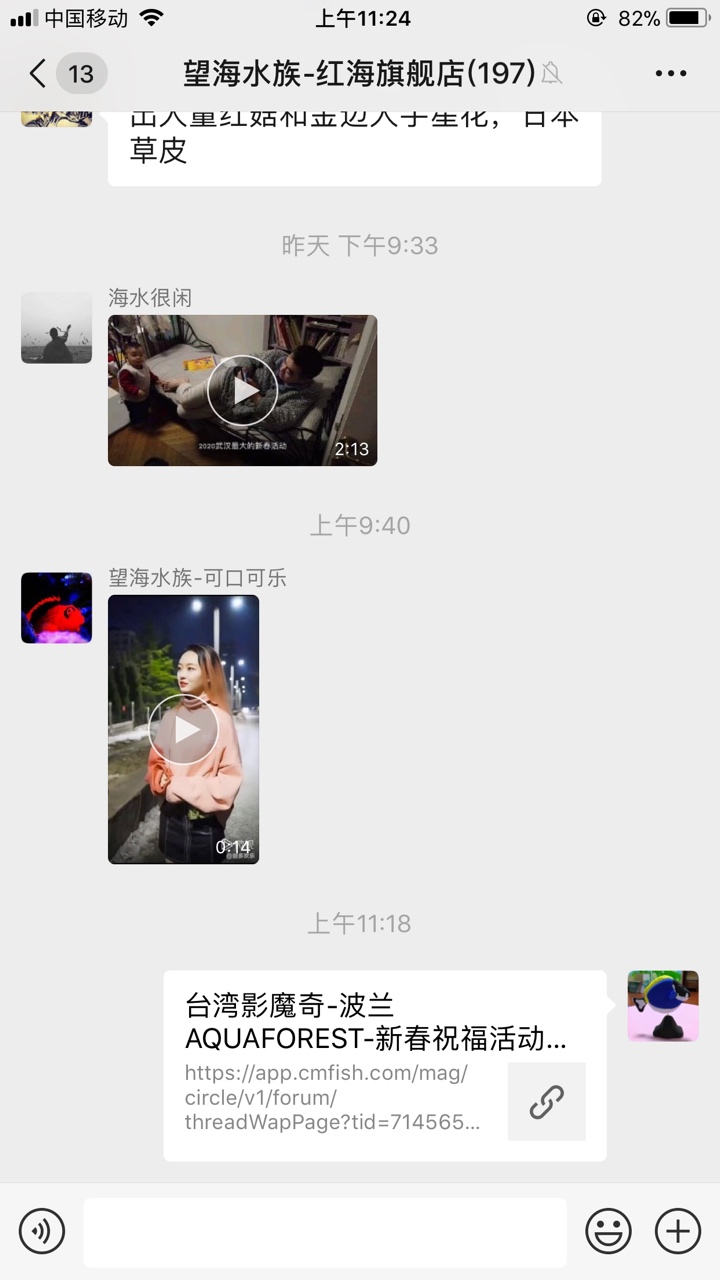
Task: Open 海水很闲's profile avatar
Action: coord(56,327)
